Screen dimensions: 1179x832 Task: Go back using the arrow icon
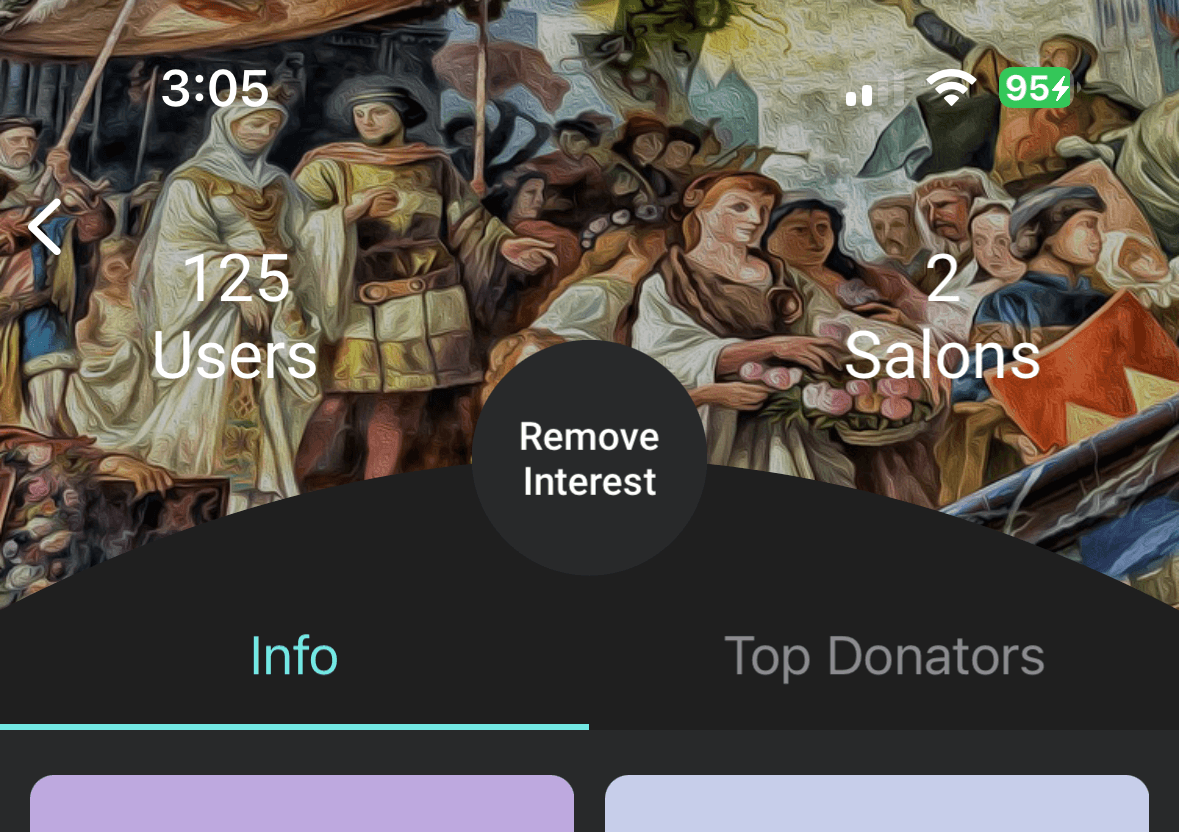click(x=45, y=227)
